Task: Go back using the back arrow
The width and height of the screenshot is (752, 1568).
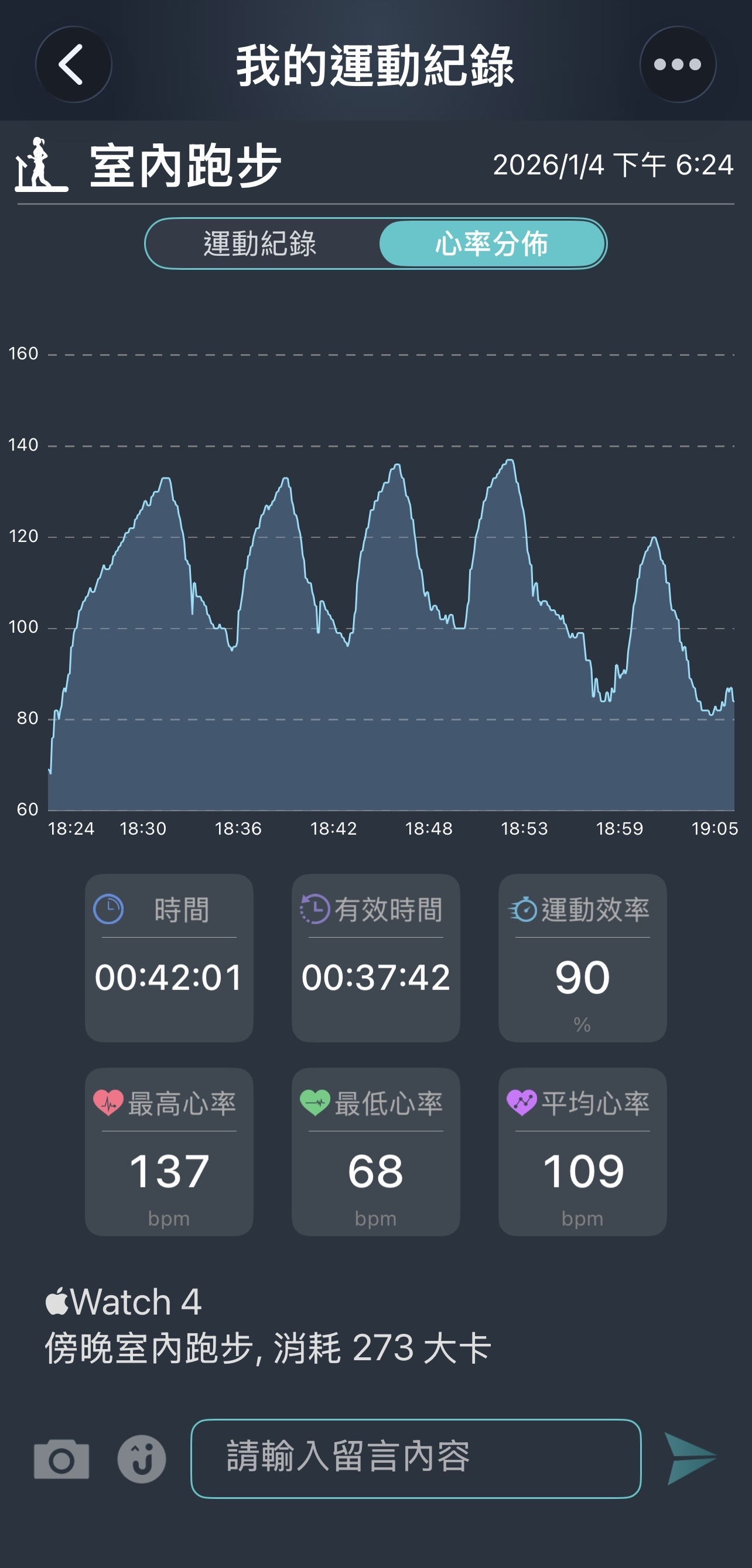Action: (x=73, y=64)
